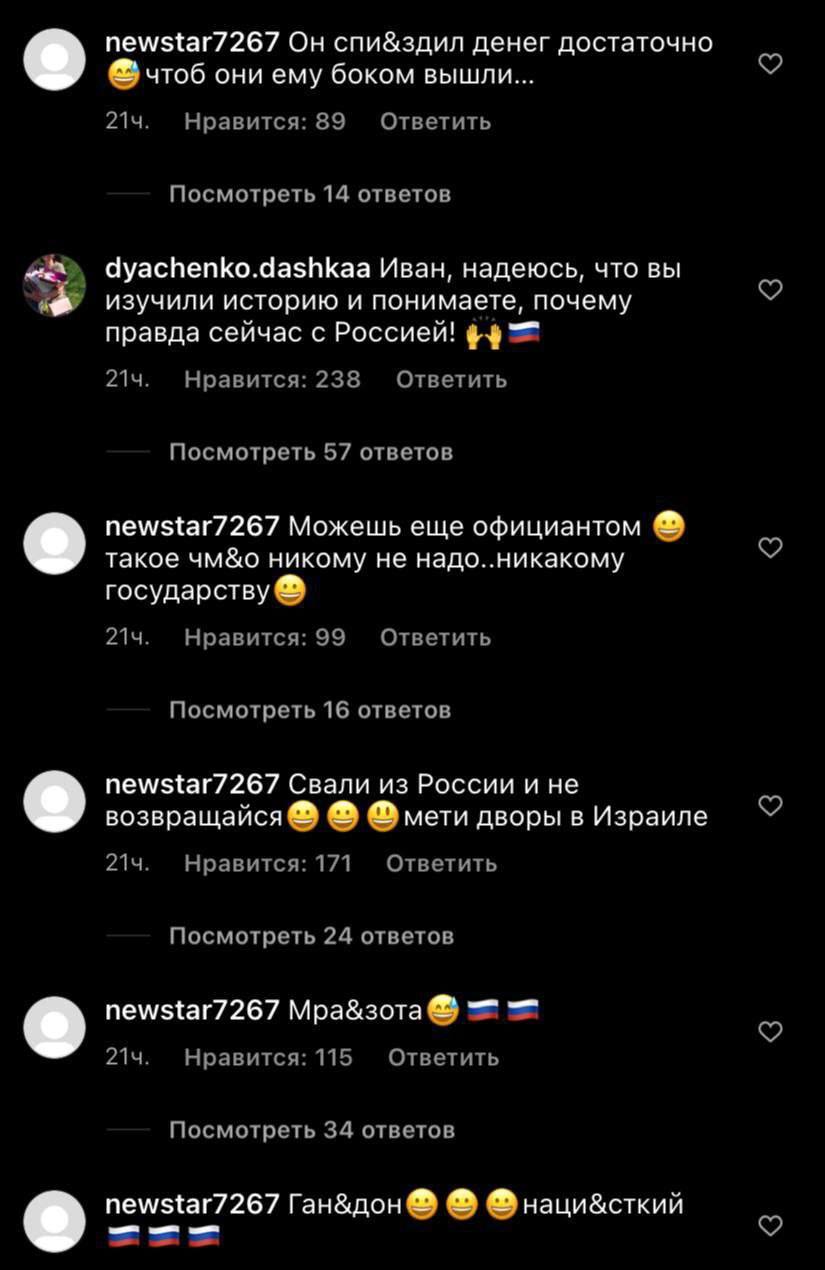Image resolution: width=825 pixels, height=1270 pixels.
Task: Like dyachenko.dashkaa's comment
Action: 769,290
